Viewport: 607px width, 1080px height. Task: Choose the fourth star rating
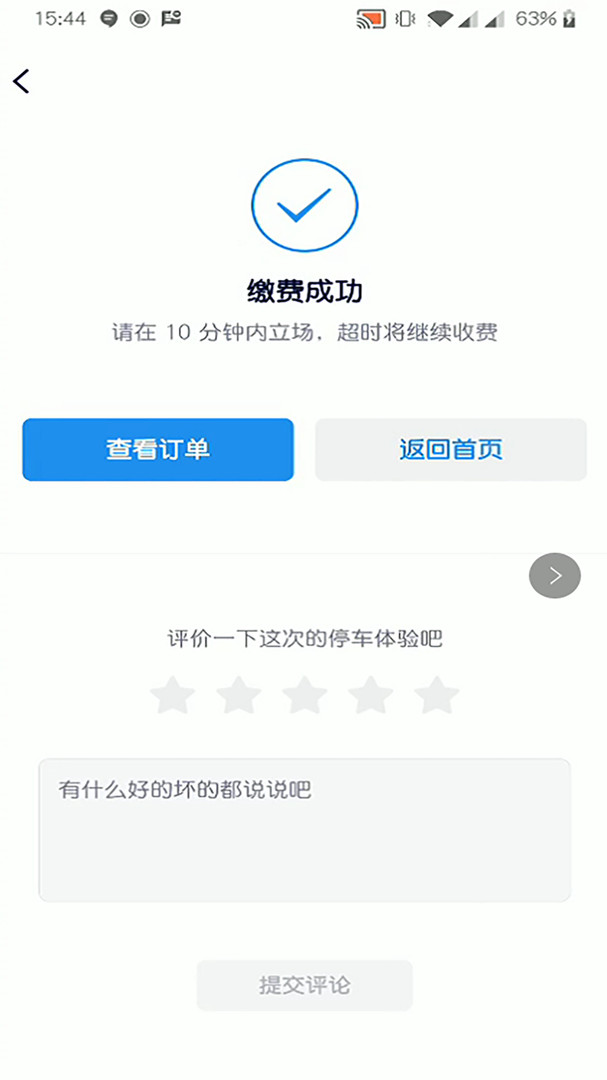371,695
